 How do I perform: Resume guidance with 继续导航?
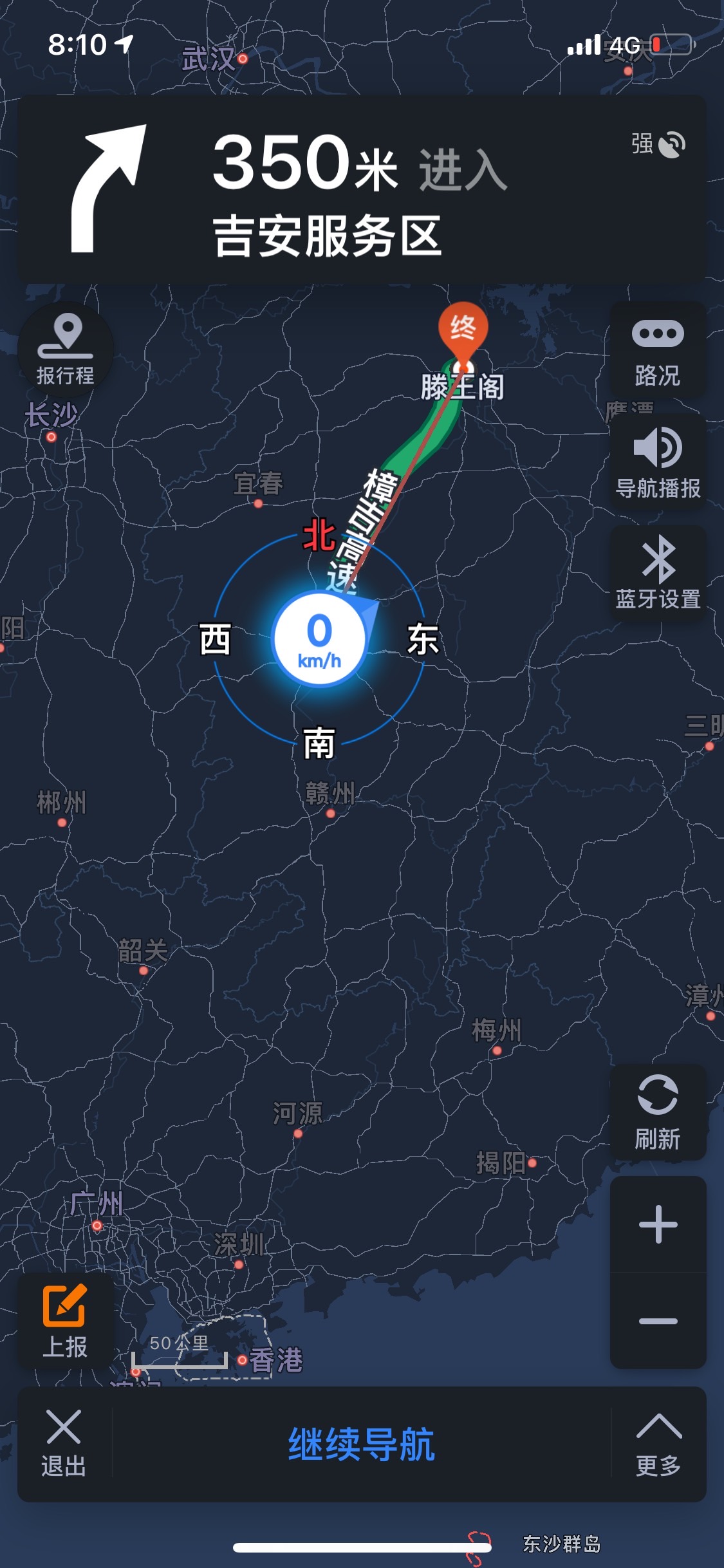[362, 1444]
